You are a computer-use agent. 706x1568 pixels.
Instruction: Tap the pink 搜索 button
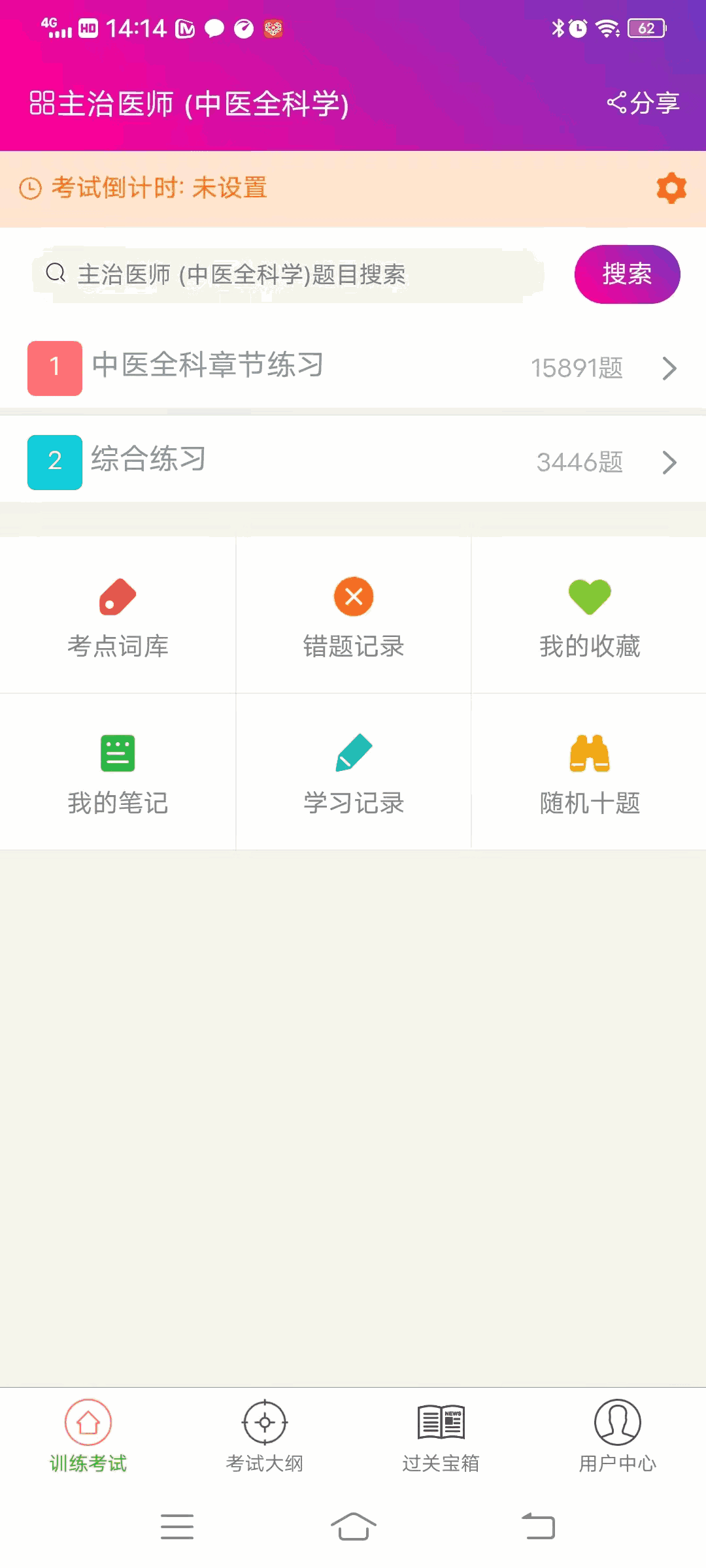[627, 274]
